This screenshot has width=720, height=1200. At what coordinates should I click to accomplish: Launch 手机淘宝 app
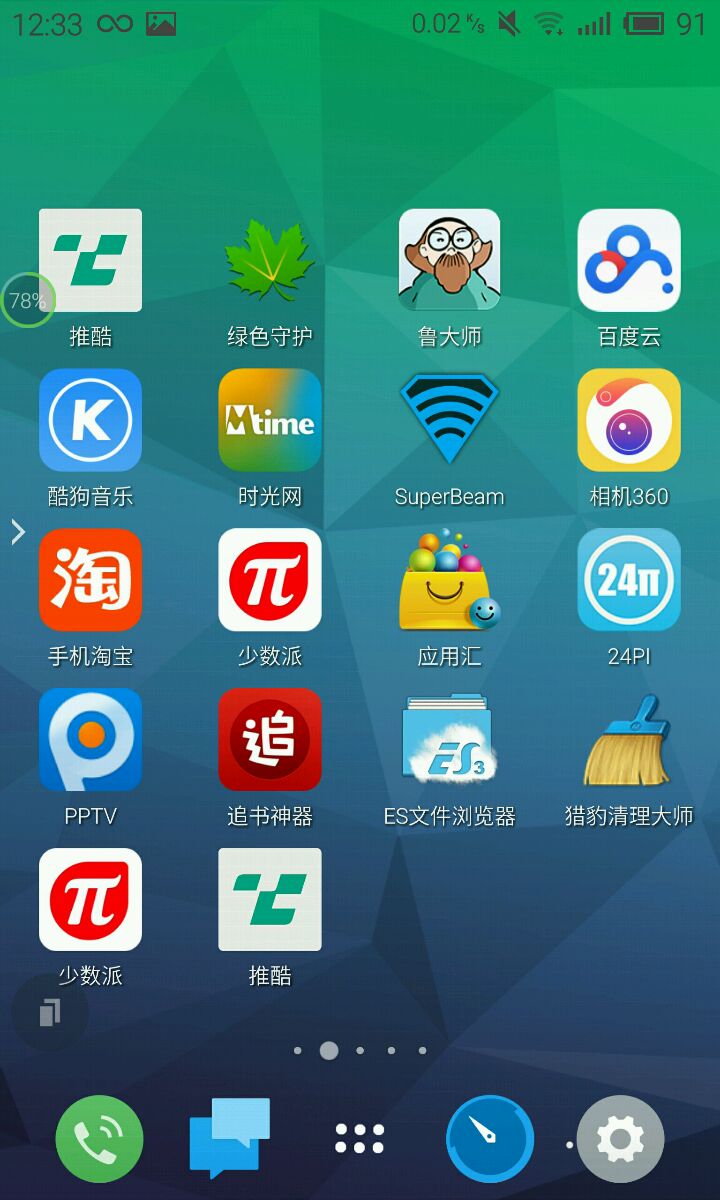(x=90, y=581)
